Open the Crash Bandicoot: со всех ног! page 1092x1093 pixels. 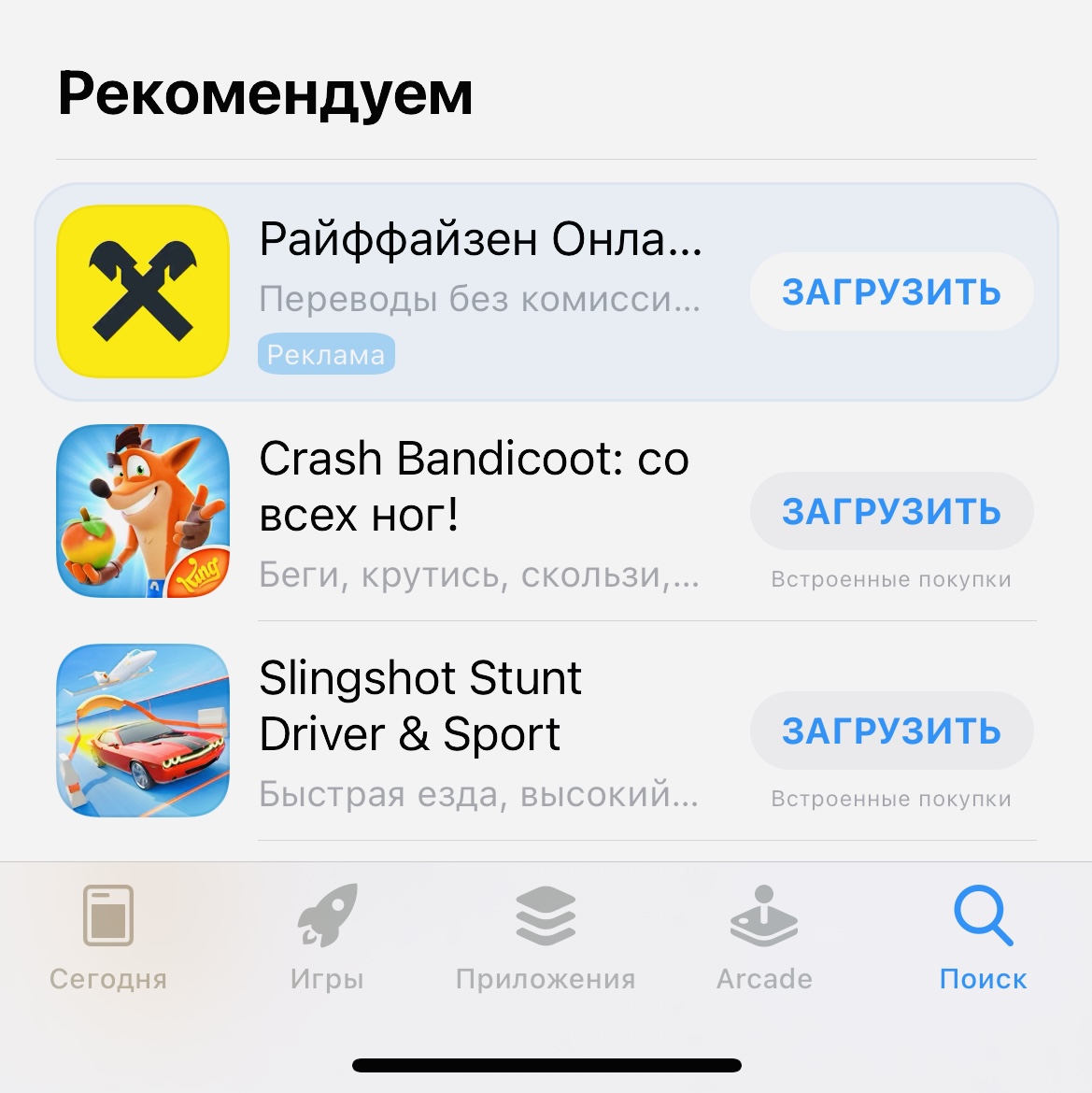pyautogui.click(x=474, y=486)
